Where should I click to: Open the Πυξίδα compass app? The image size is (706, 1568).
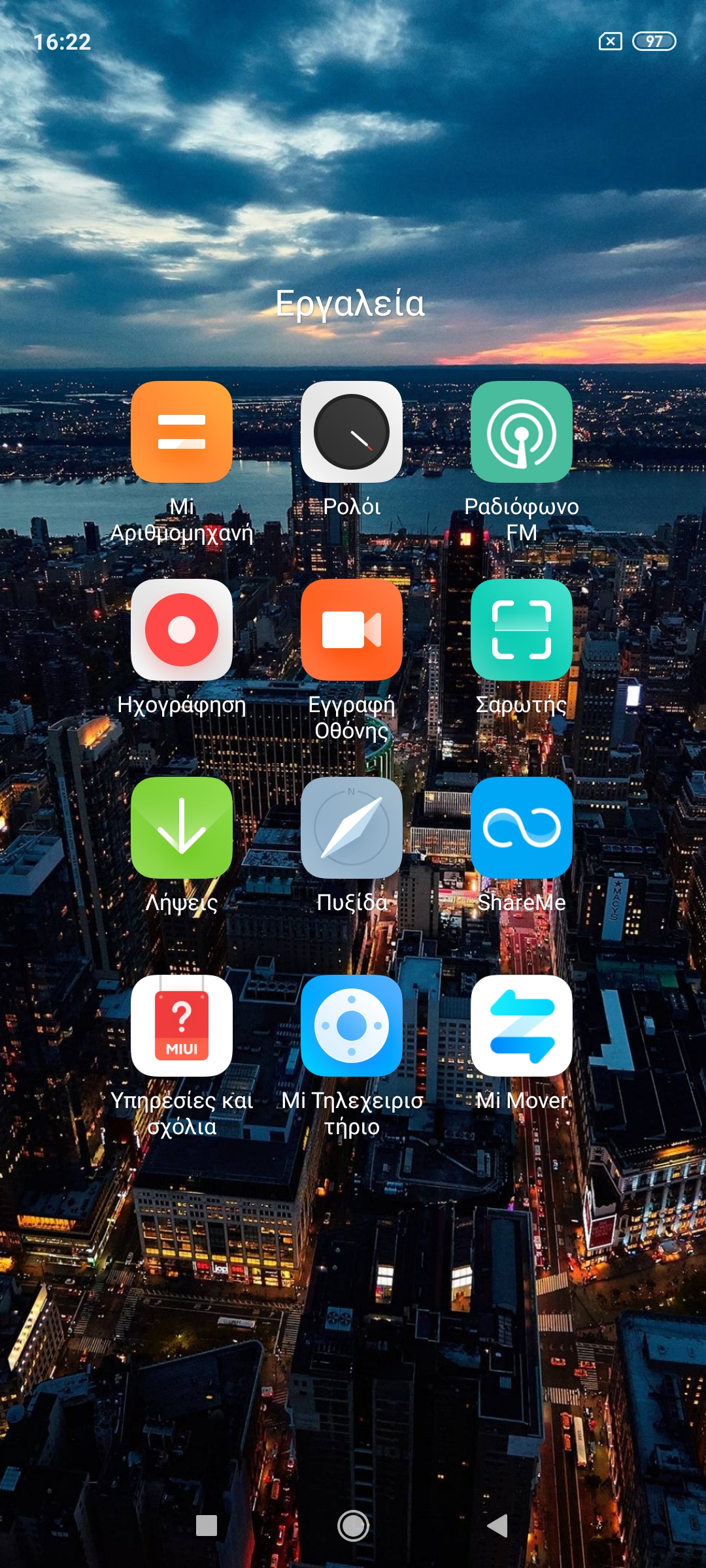tap(352, 828)
